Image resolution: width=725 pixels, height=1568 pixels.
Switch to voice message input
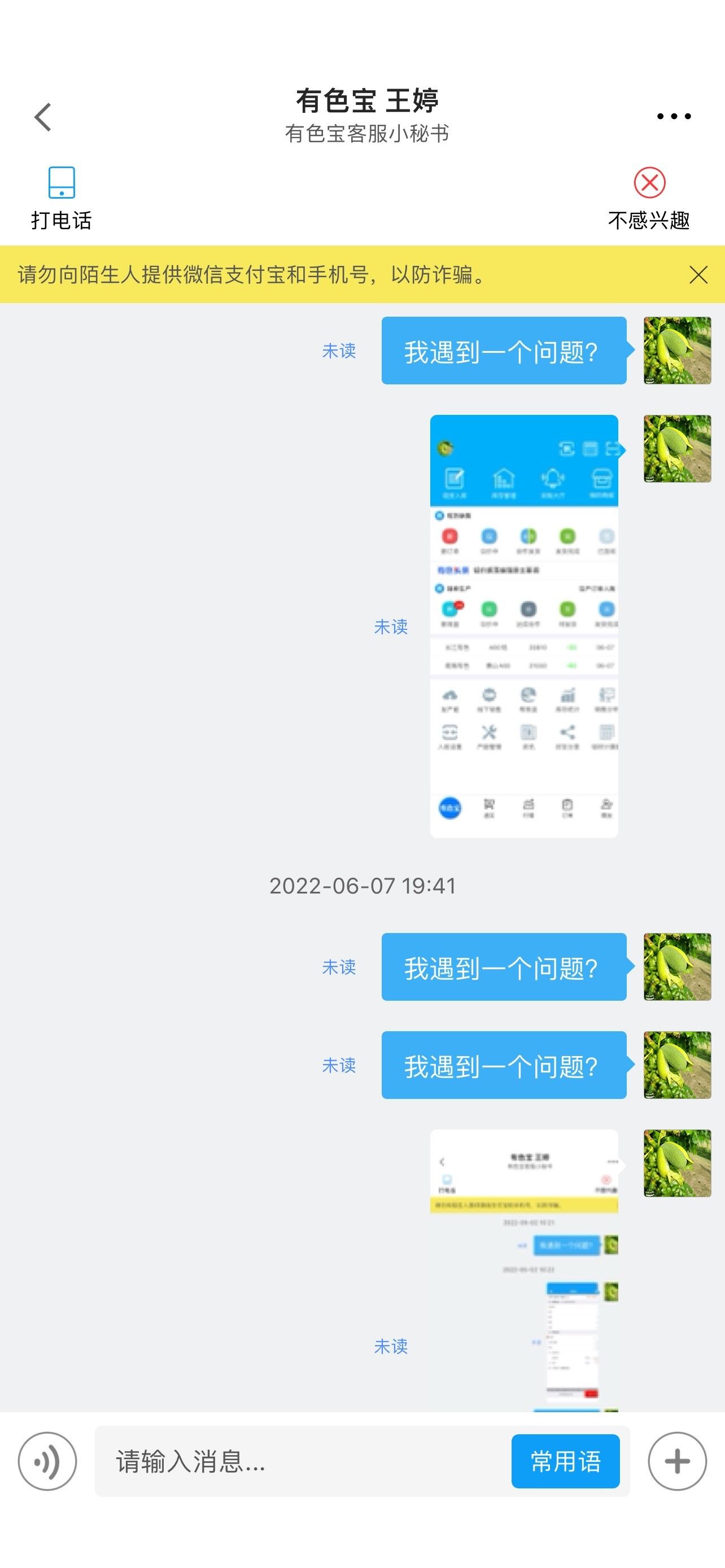pyautogui.click(x=47, y=1461)
